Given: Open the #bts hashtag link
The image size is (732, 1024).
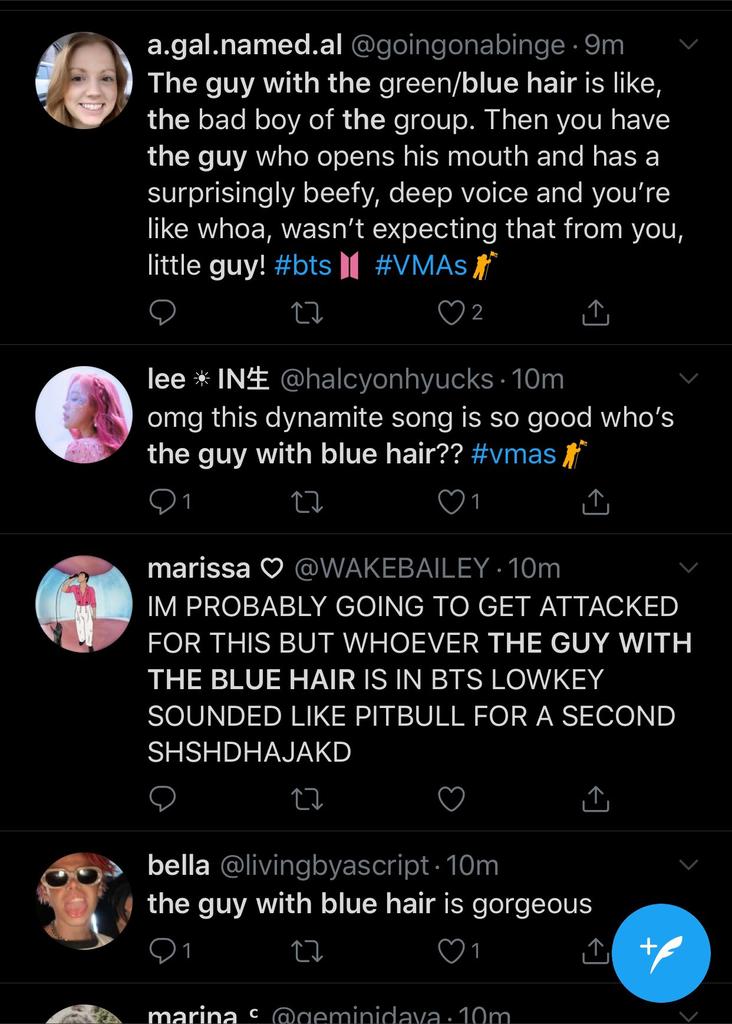Looking at the screenshot, I should (x=301, y=267).
